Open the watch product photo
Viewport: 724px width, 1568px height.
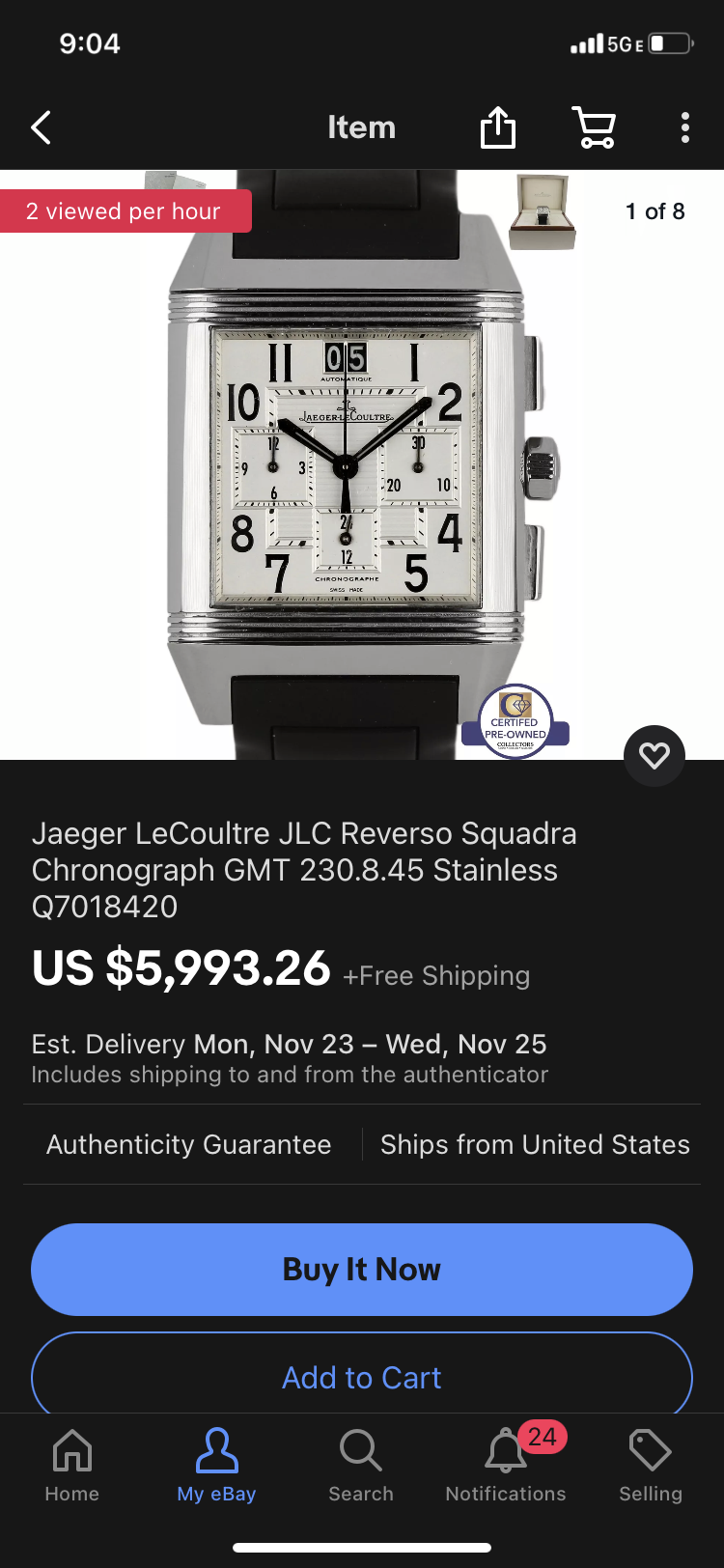click(x=362, y=464)
